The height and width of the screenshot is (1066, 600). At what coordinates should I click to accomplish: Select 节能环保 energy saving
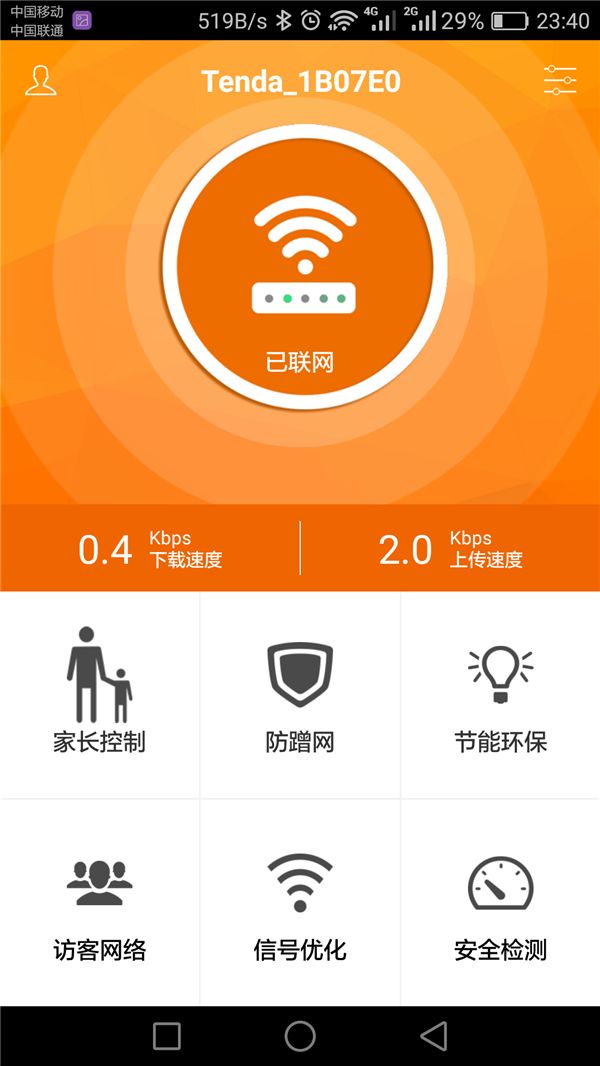[500, 695]
